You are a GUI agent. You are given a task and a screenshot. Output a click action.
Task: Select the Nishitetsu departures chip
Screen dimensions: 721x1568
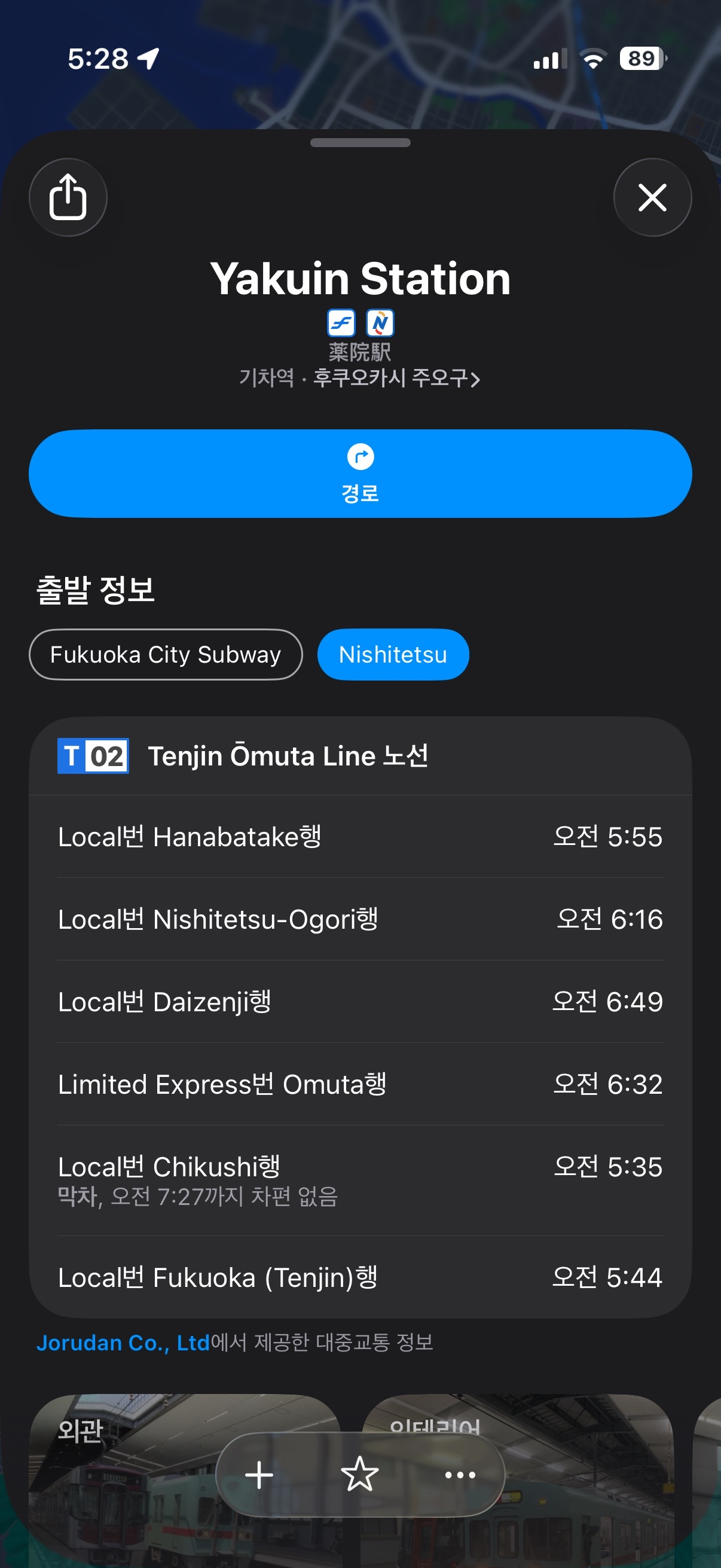(x=392, y=654)
